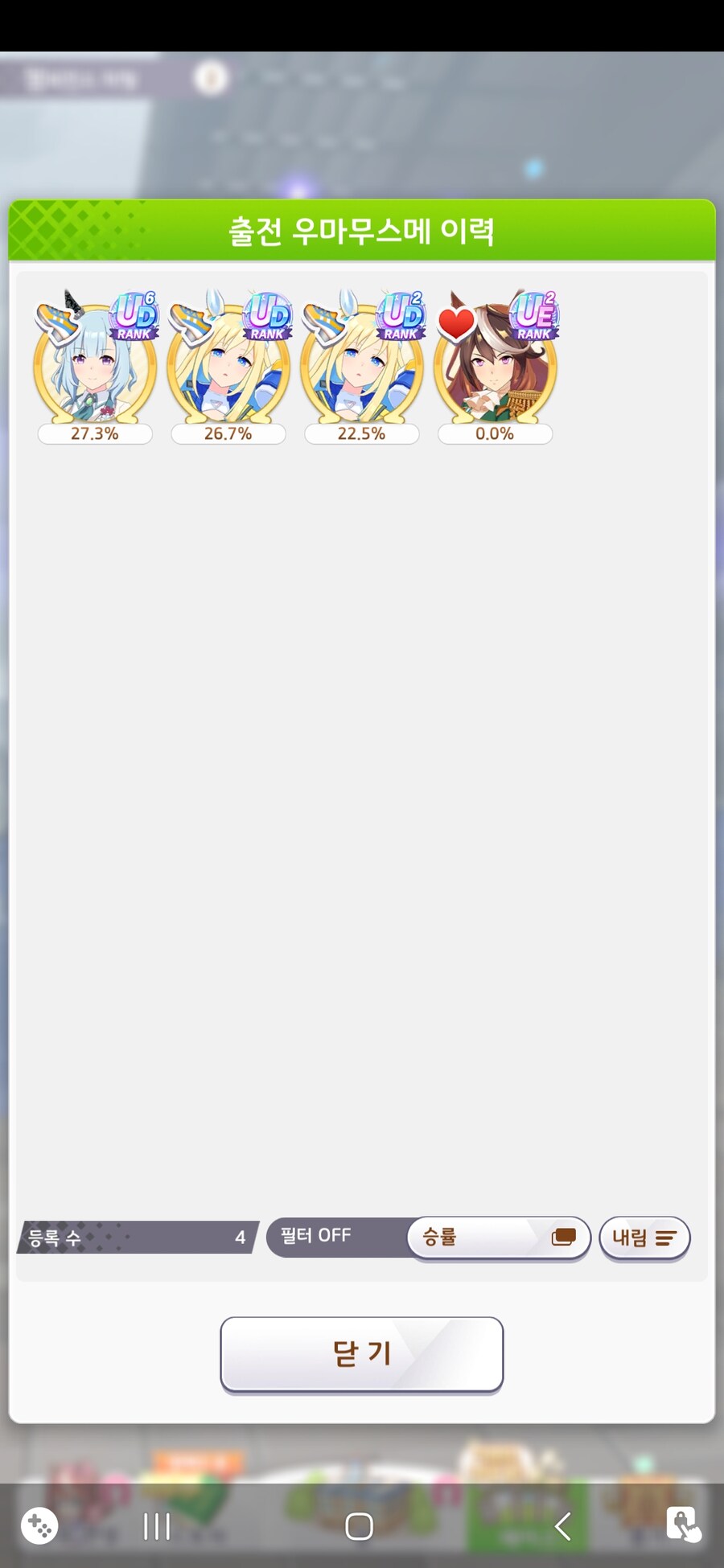Toggle the 내림 descending sort order
Viewport: 724px width, 1568px height.
(644, 1238)
